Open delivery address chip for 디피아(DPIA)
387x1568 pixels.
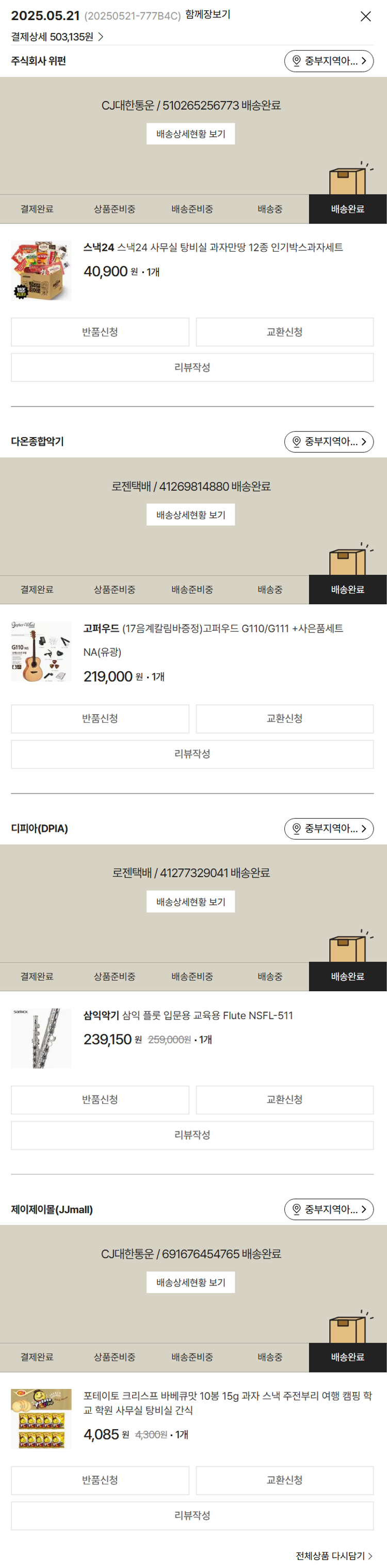tap(329, 829)
